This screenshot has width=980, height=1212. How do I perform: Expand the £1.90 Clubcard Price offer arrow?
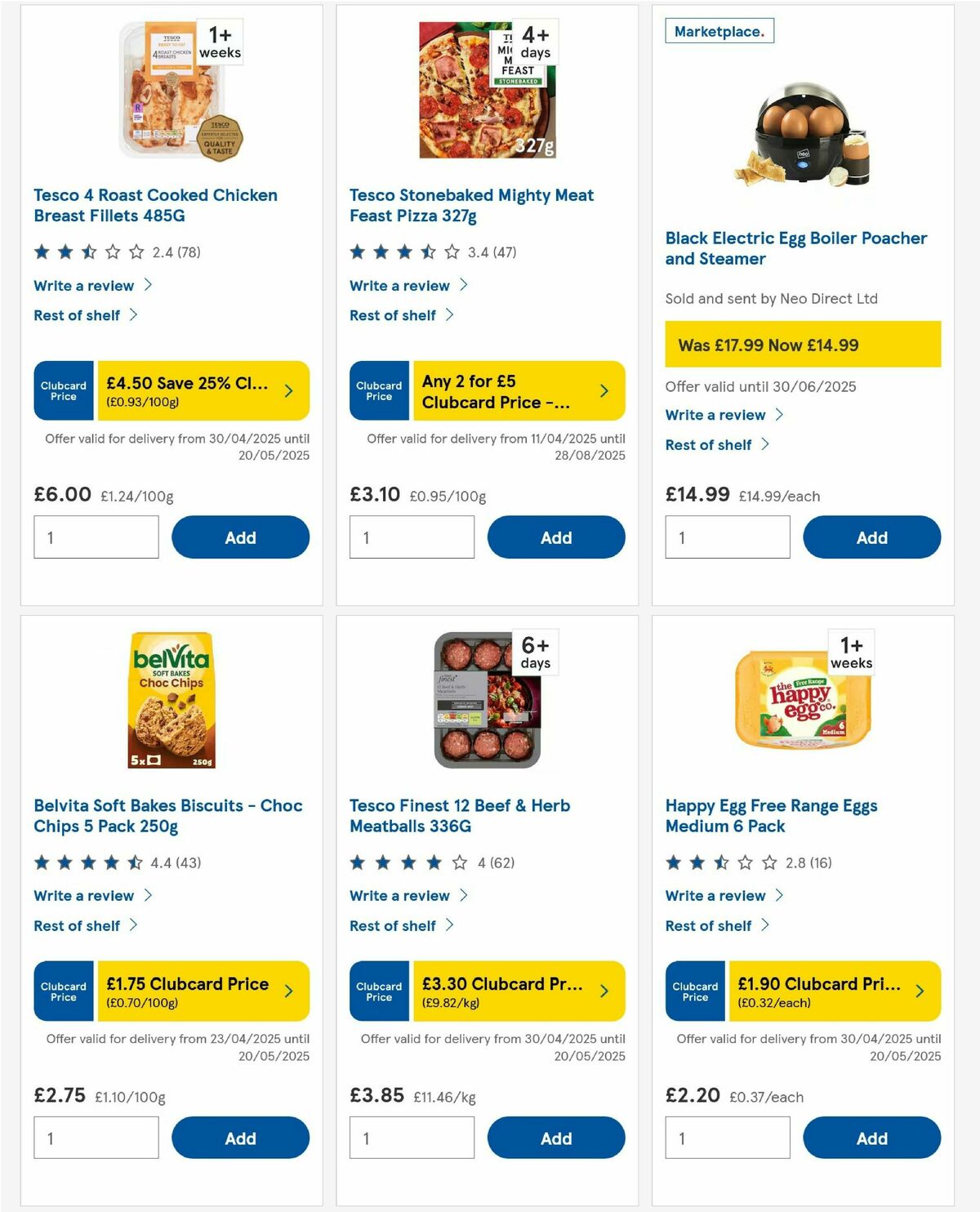(920, 991)
